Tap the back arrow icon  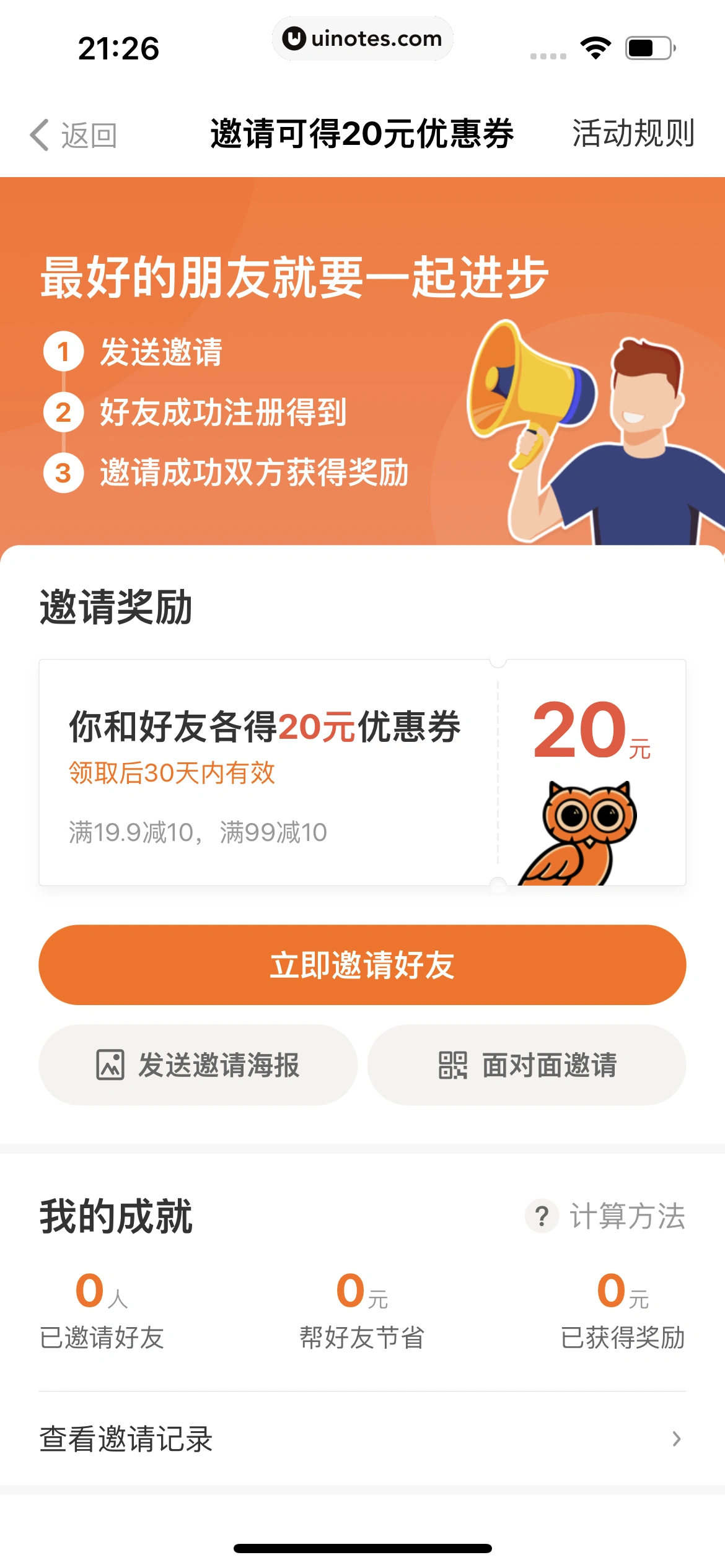pos(39,136)
